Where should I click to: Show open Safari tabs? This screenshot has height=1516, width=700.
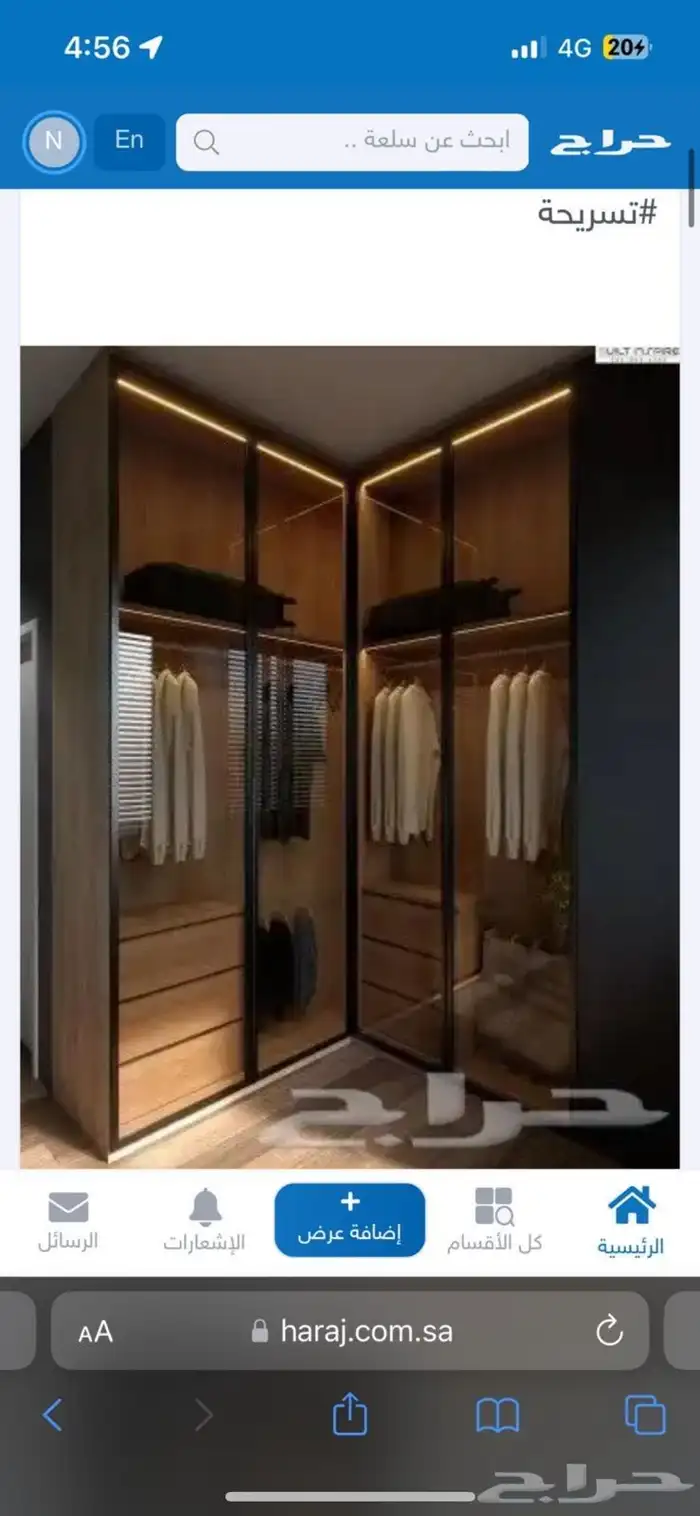(645, 1415)
